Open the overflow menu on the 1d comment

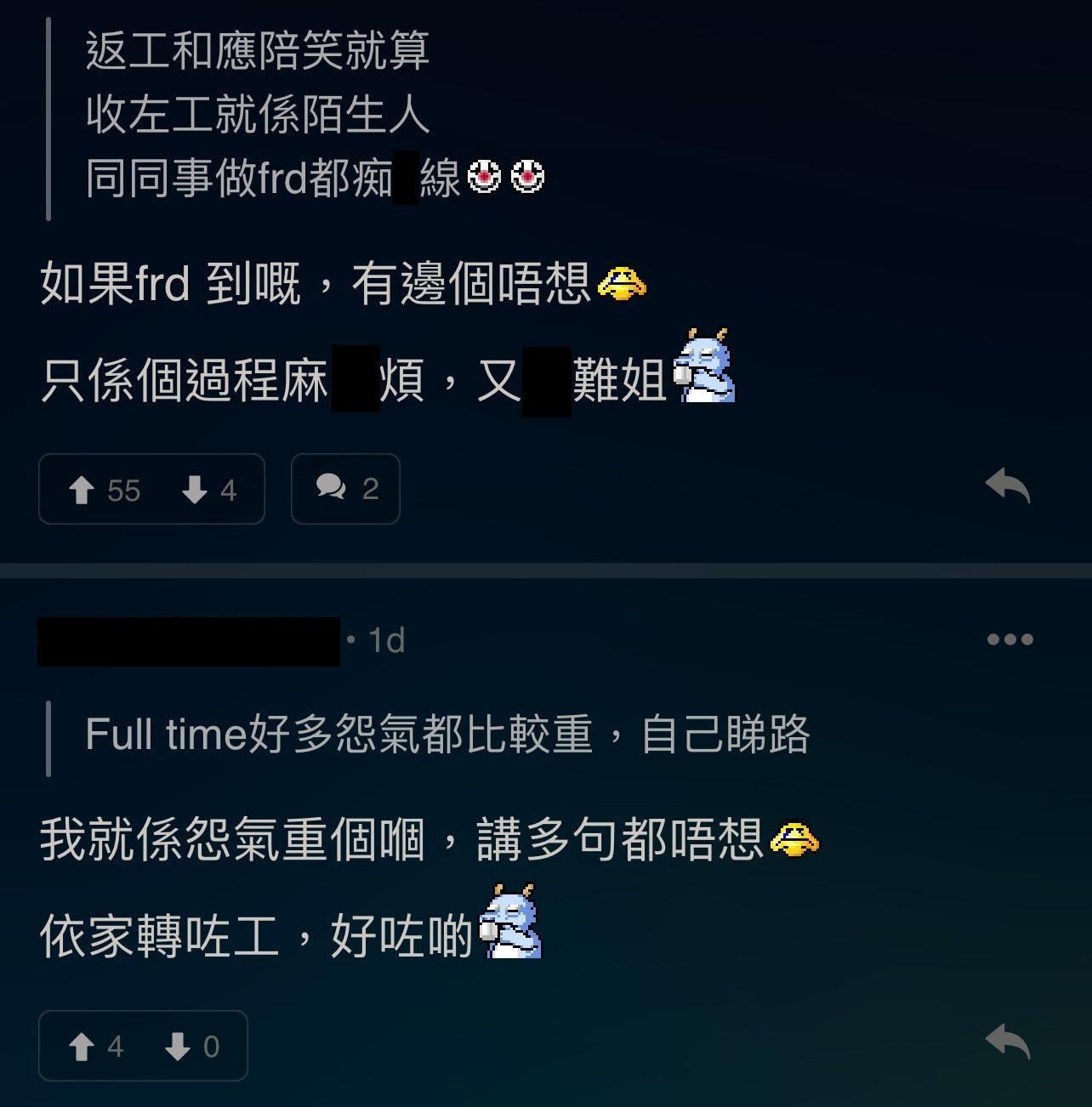(x=1010, y=639)
